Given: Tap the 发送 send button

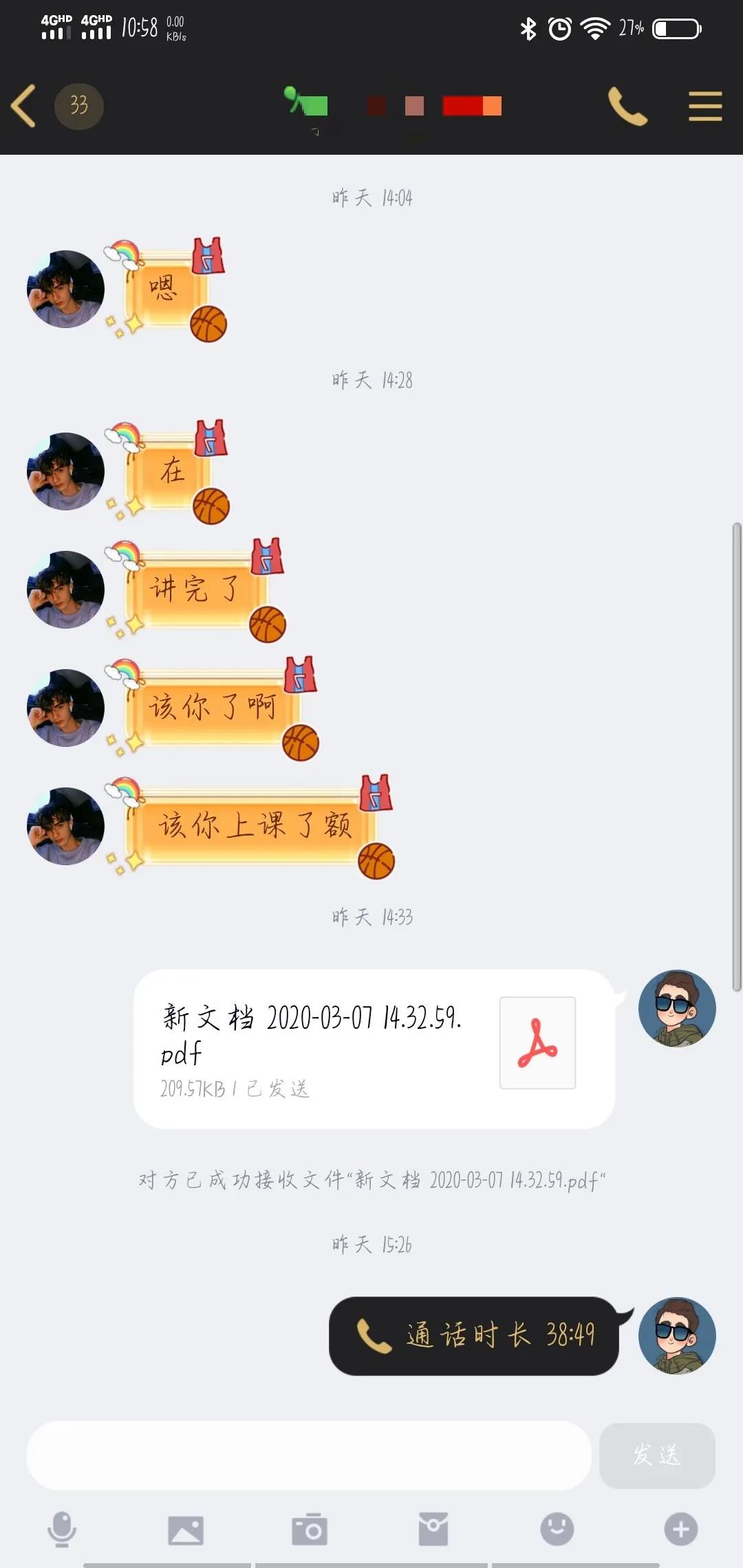Looking at the screenshot, I should click(656, 1455).
